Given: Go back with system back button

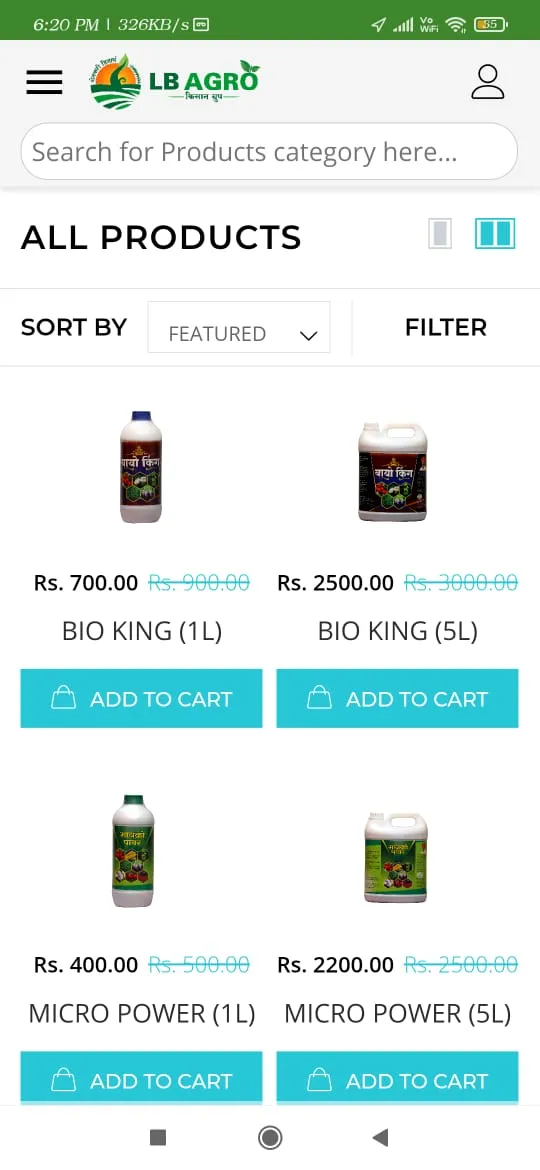Looking at the screenshot, I should pos(380,1137).
